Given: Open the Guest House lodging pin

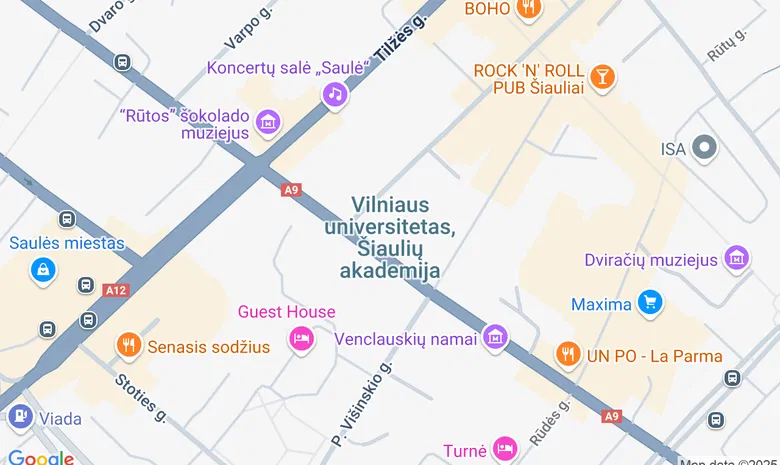Looking at the screenshot, I should [301, 340].
